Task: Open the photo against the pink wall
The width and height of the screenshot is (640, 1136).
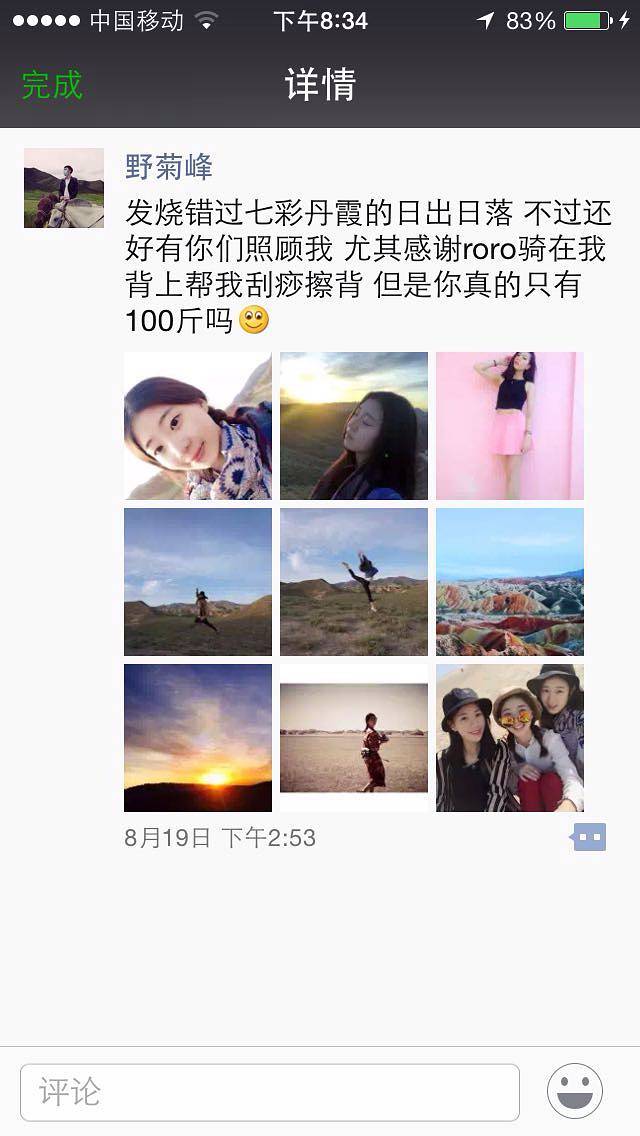Action: pyautogui.click(x=510, y=426)
